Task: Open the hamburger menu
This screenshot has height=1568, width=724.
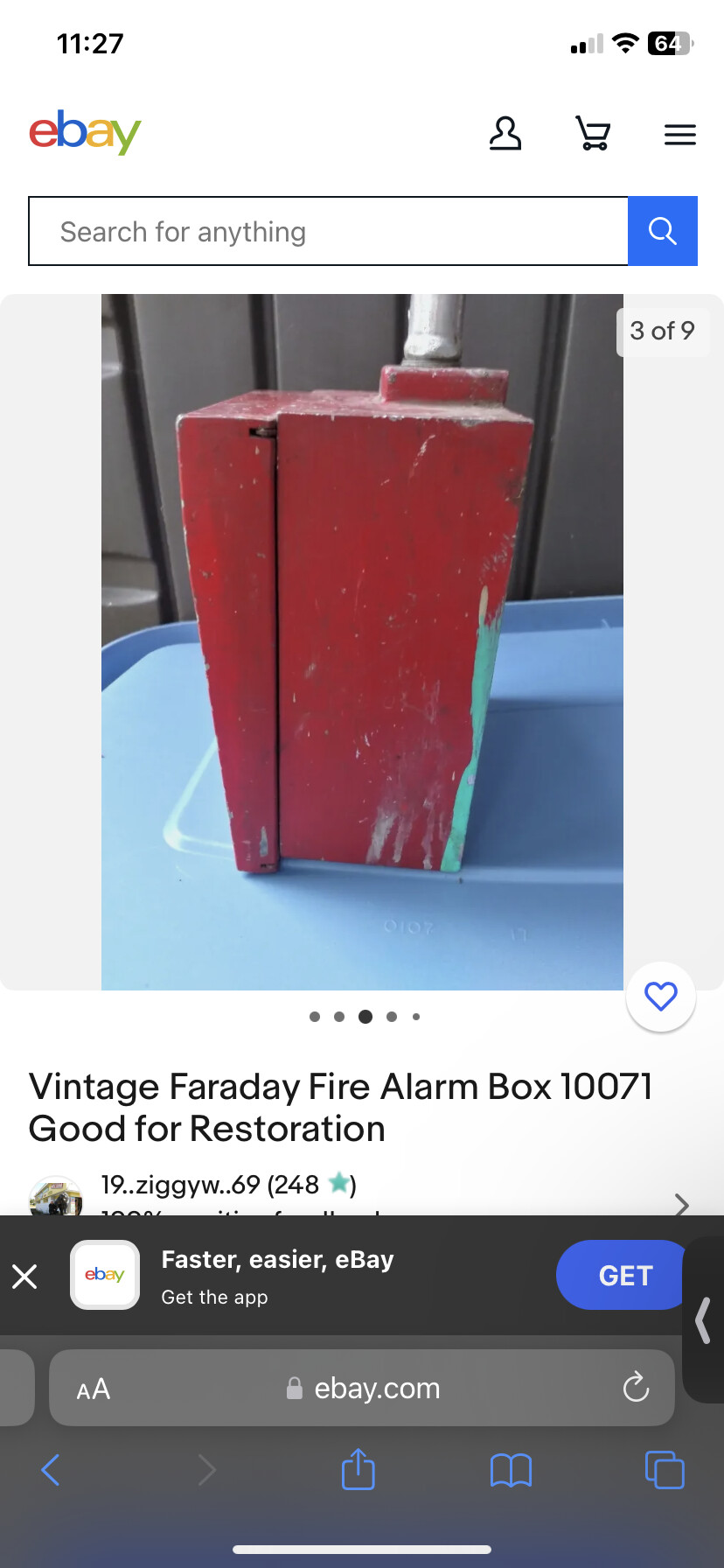Action: click(x=679, y=135)
